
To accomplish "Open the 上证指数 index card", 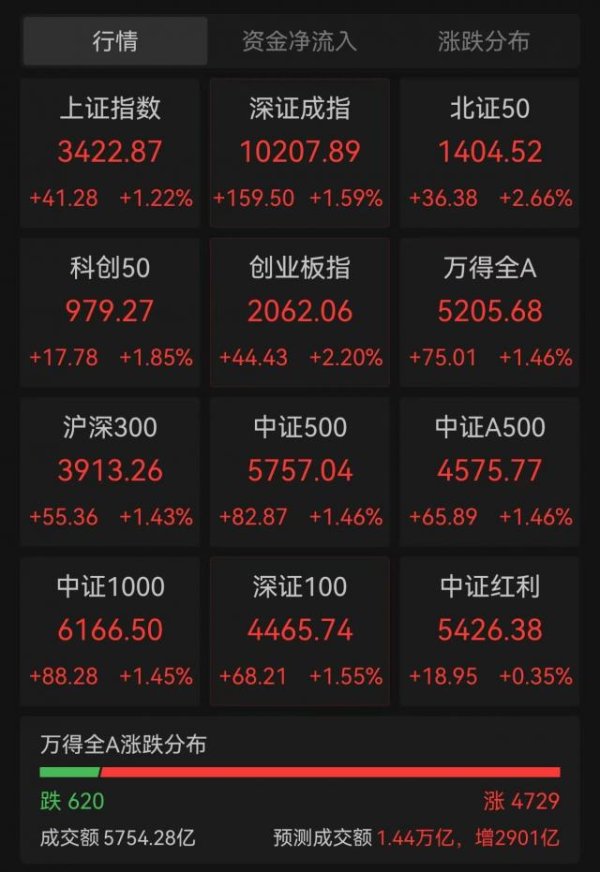I will click(x=110, y=152).
